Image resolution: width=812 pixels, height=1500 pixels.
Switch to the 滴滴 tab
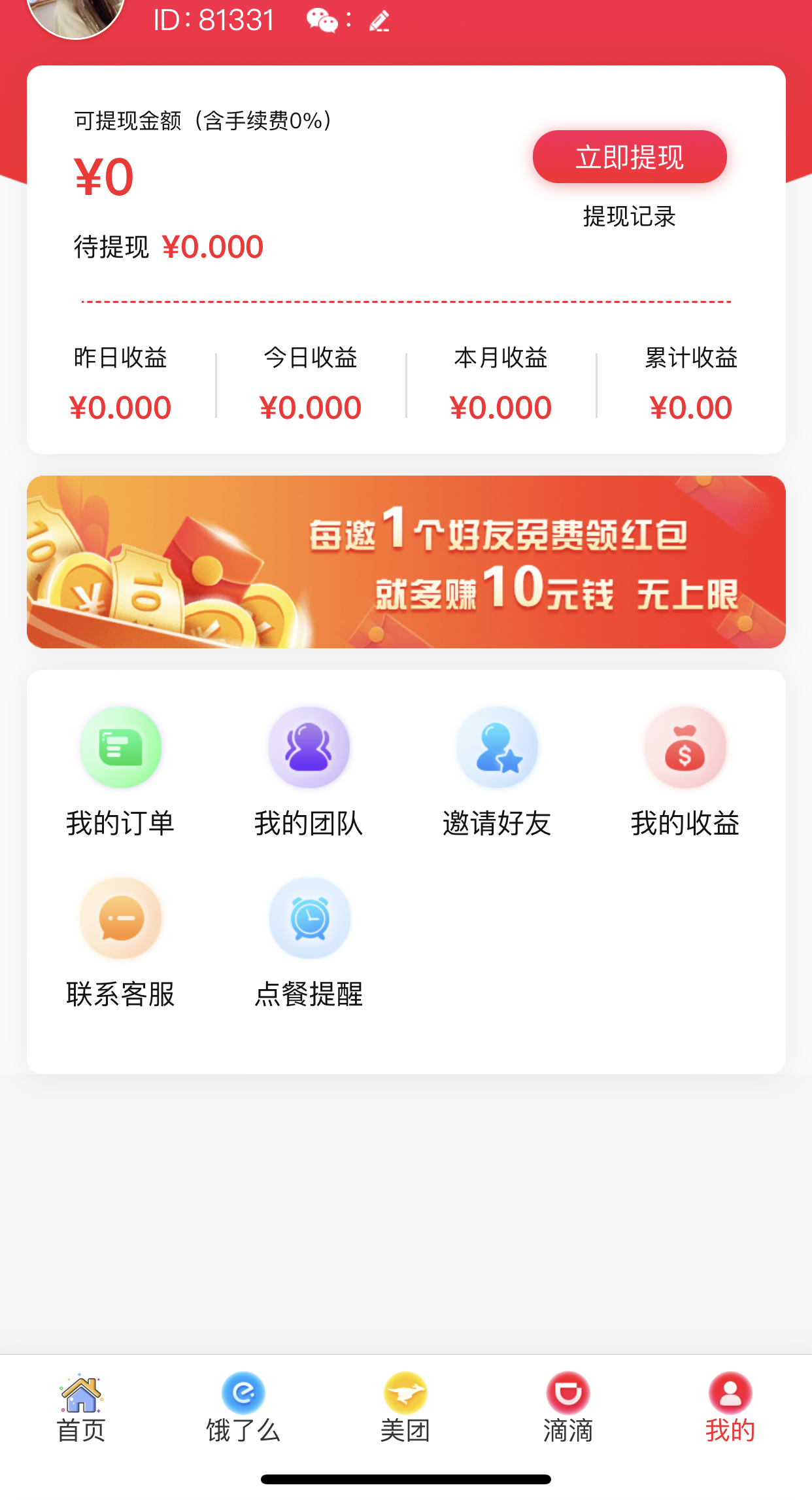(x=567, y=1408)
